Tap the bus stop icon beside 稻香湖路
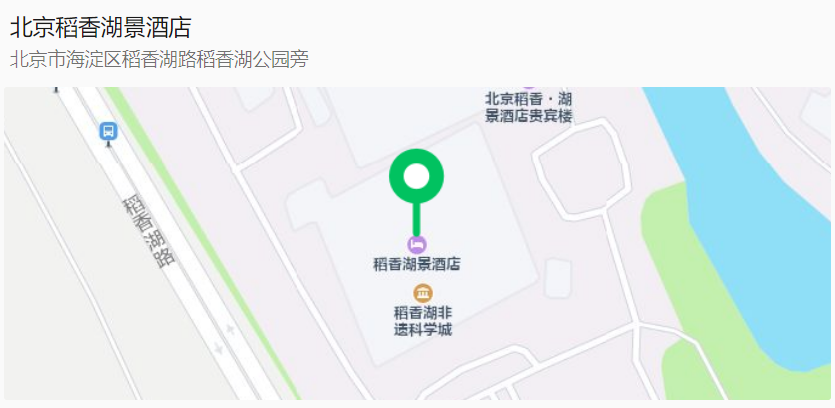835x408 pixels. [x=108, y=131]
